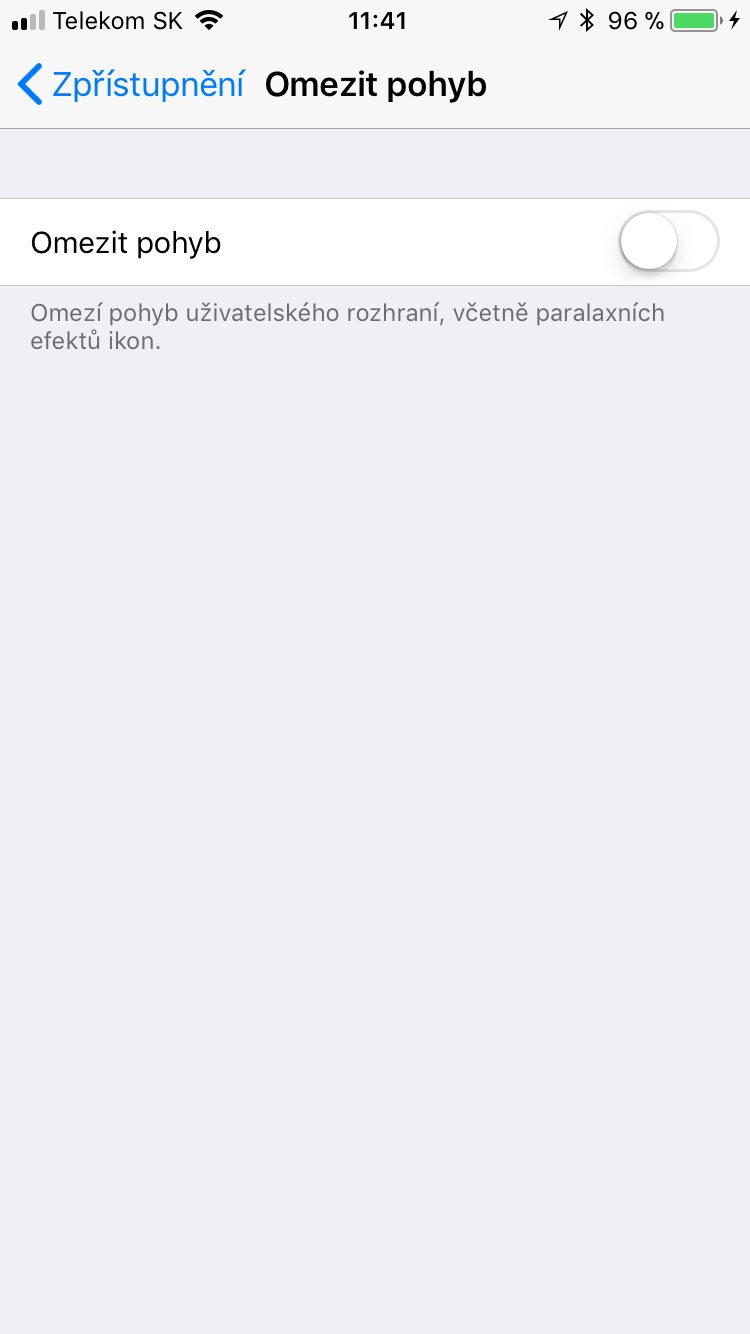Screen dimensions: 750x1334
Task: Tap the blue back chevron arrow
Action: [29, 84]
